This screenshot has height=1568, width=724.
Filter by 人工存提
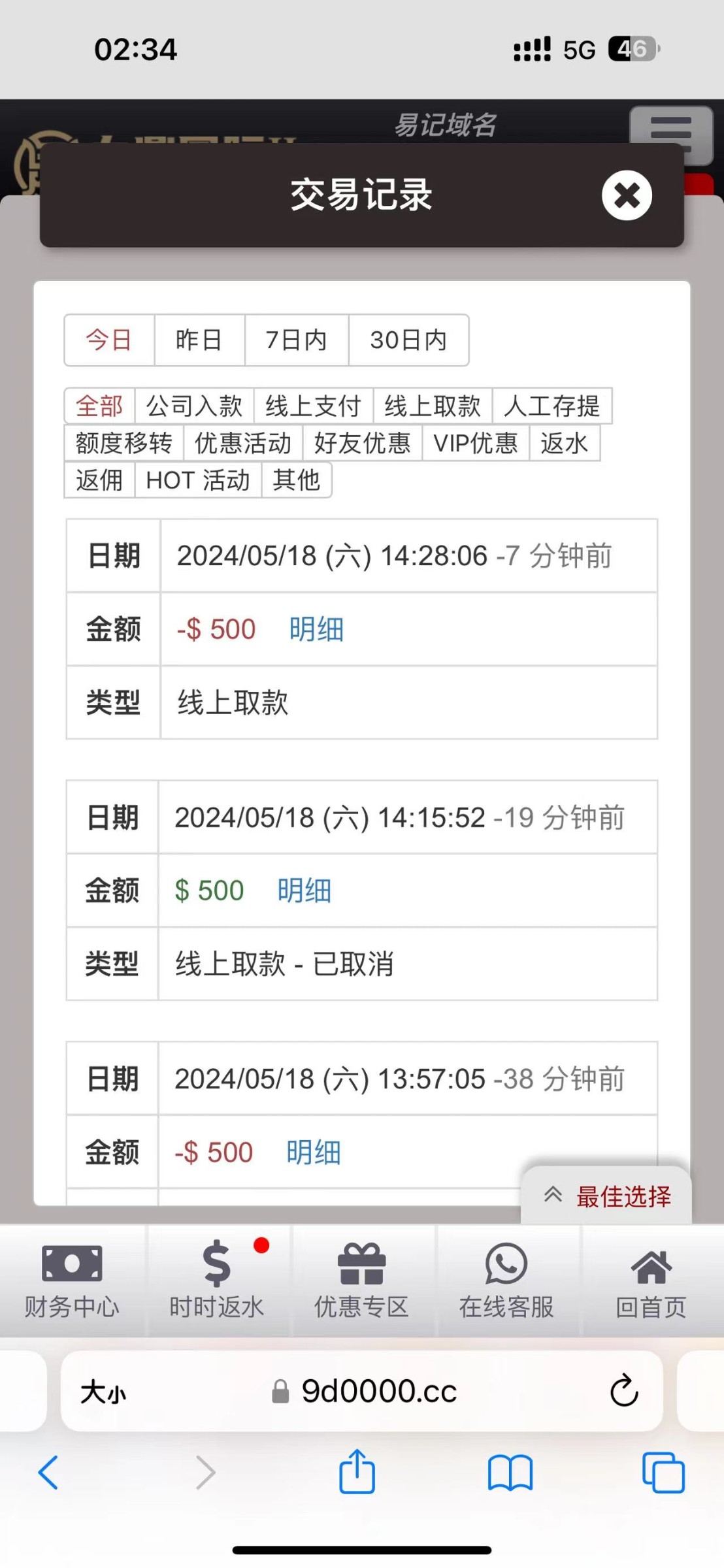(551, 406)
